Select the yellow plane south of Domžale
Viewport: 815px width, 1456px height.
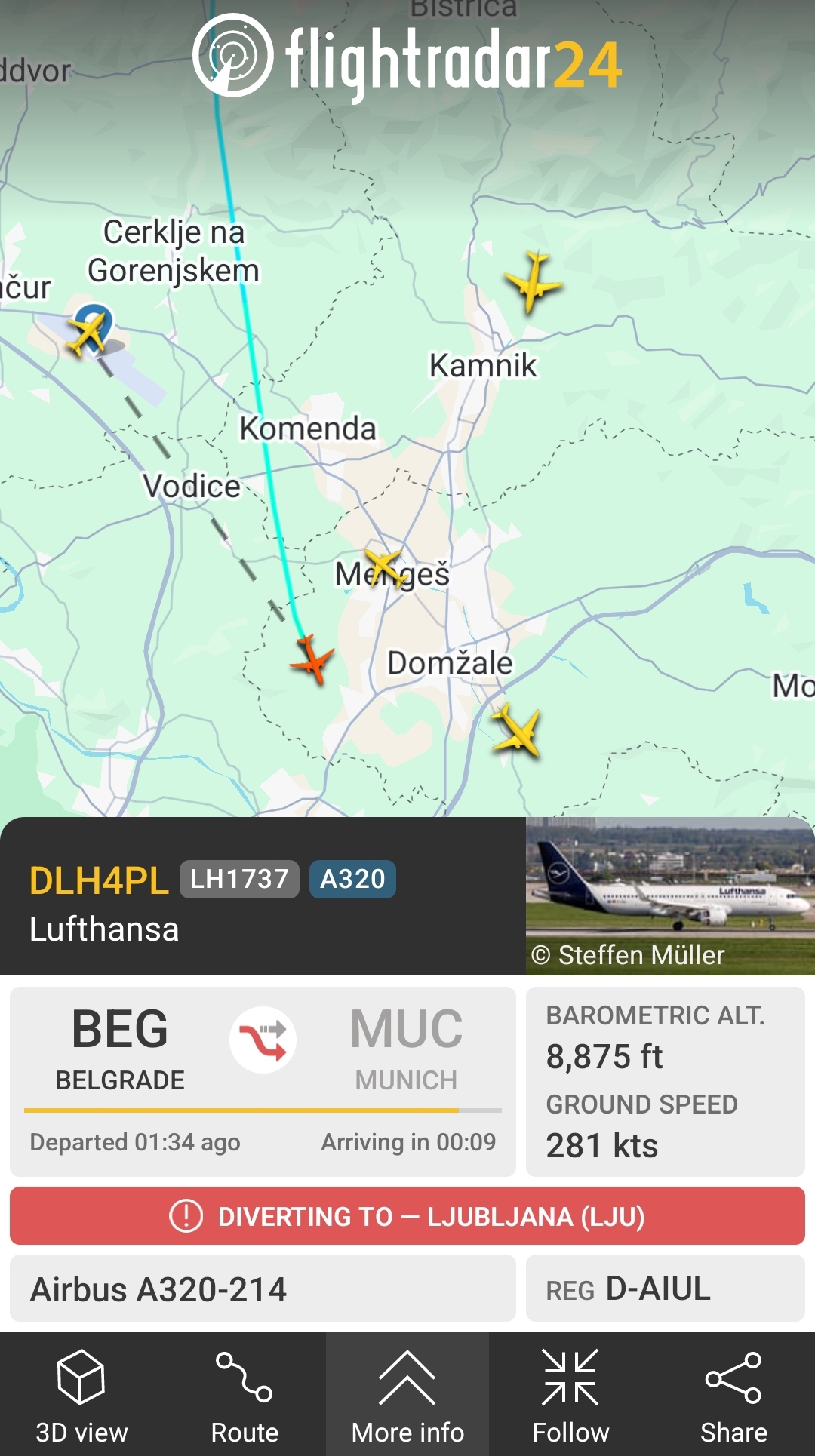pyautogui.click(x=517, y=730)
